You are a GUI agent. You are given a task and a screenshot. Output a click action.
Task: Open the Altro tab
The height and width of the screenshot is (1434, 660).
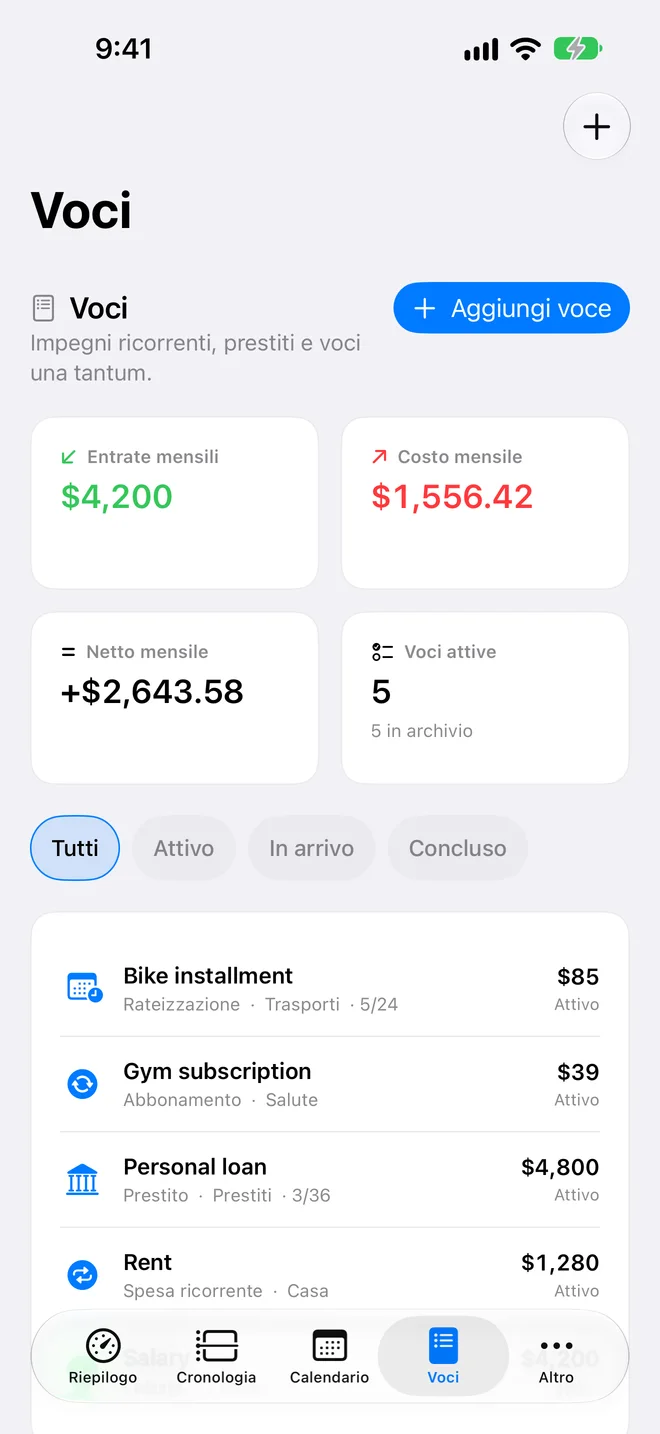coord(556,1356)
